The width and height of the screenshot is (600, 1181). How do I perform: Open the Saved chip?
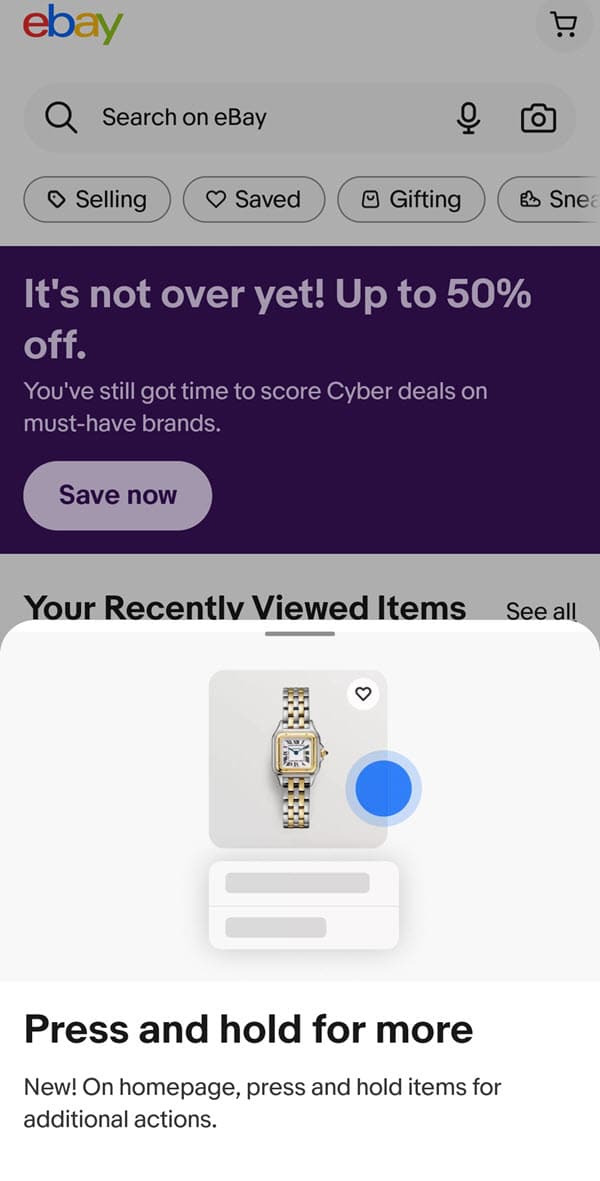[254, 199]
